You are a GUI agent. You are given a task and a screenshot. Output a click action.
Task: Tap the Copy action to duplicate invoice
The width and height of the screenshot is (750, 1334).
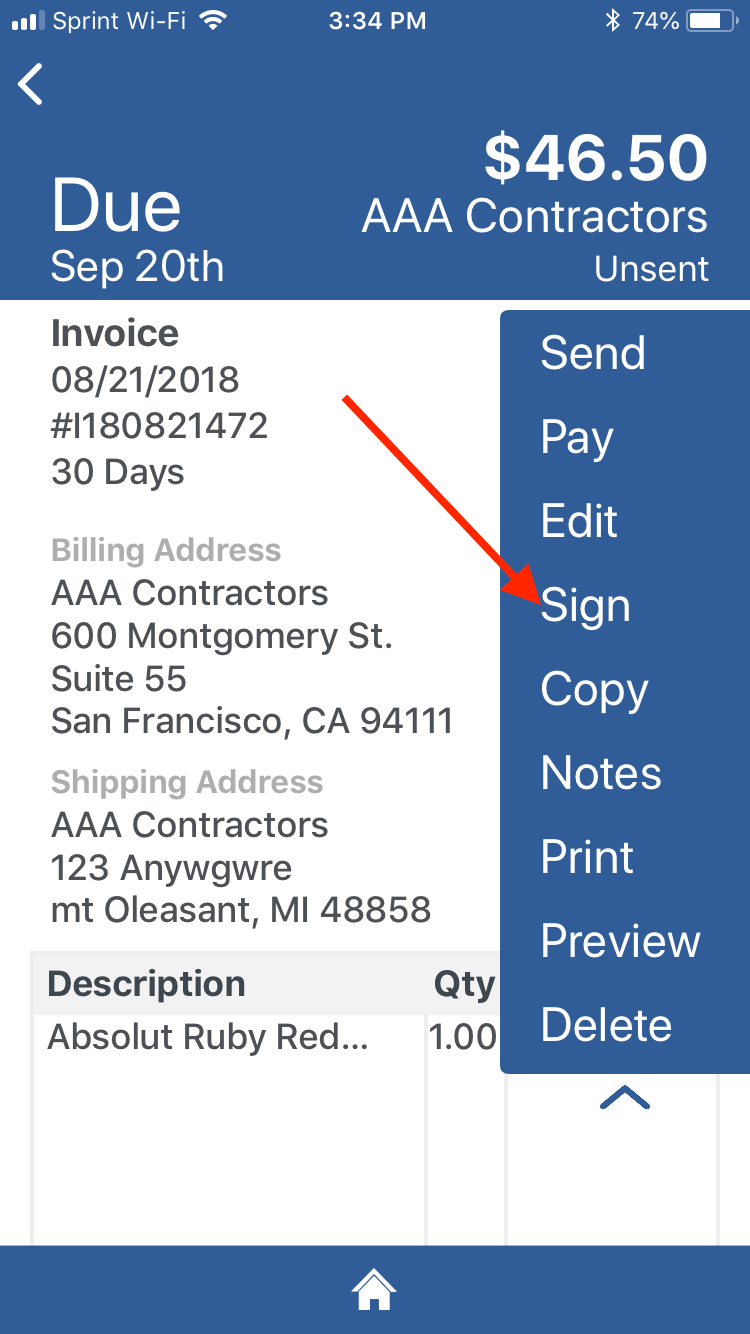pos(594,689)
